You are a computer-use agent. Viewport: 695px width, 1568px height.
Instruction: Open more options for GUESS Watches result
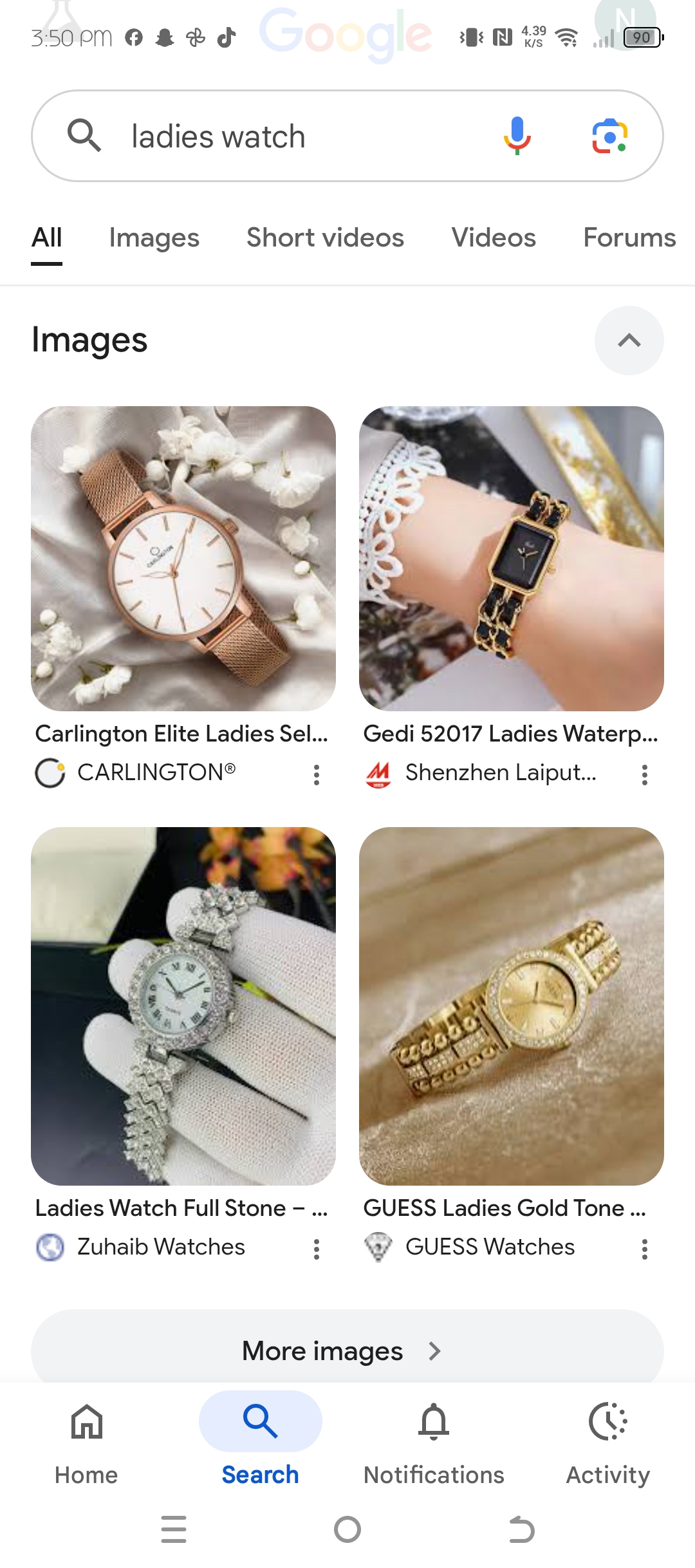tap(644, 1249)
